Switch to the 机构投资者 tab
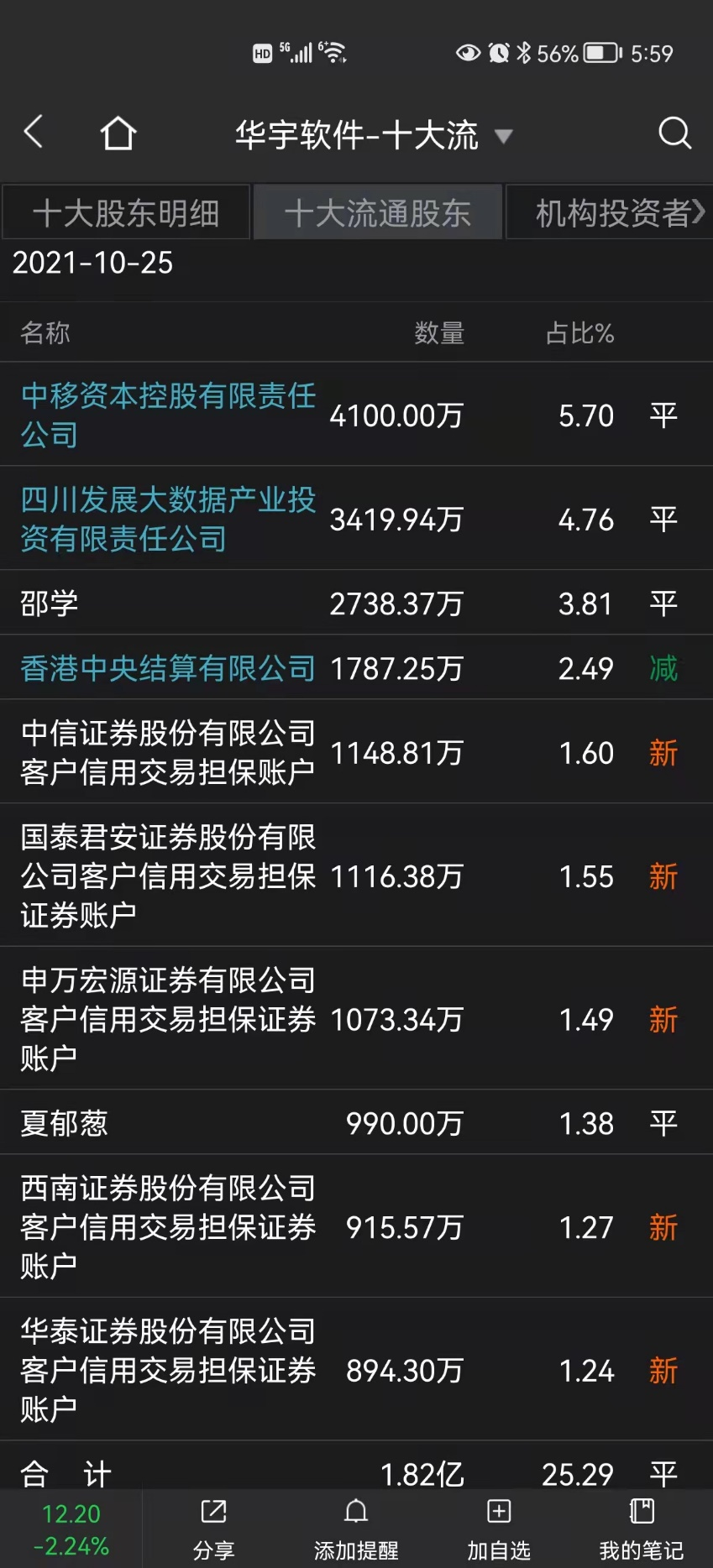 [611, 212]
